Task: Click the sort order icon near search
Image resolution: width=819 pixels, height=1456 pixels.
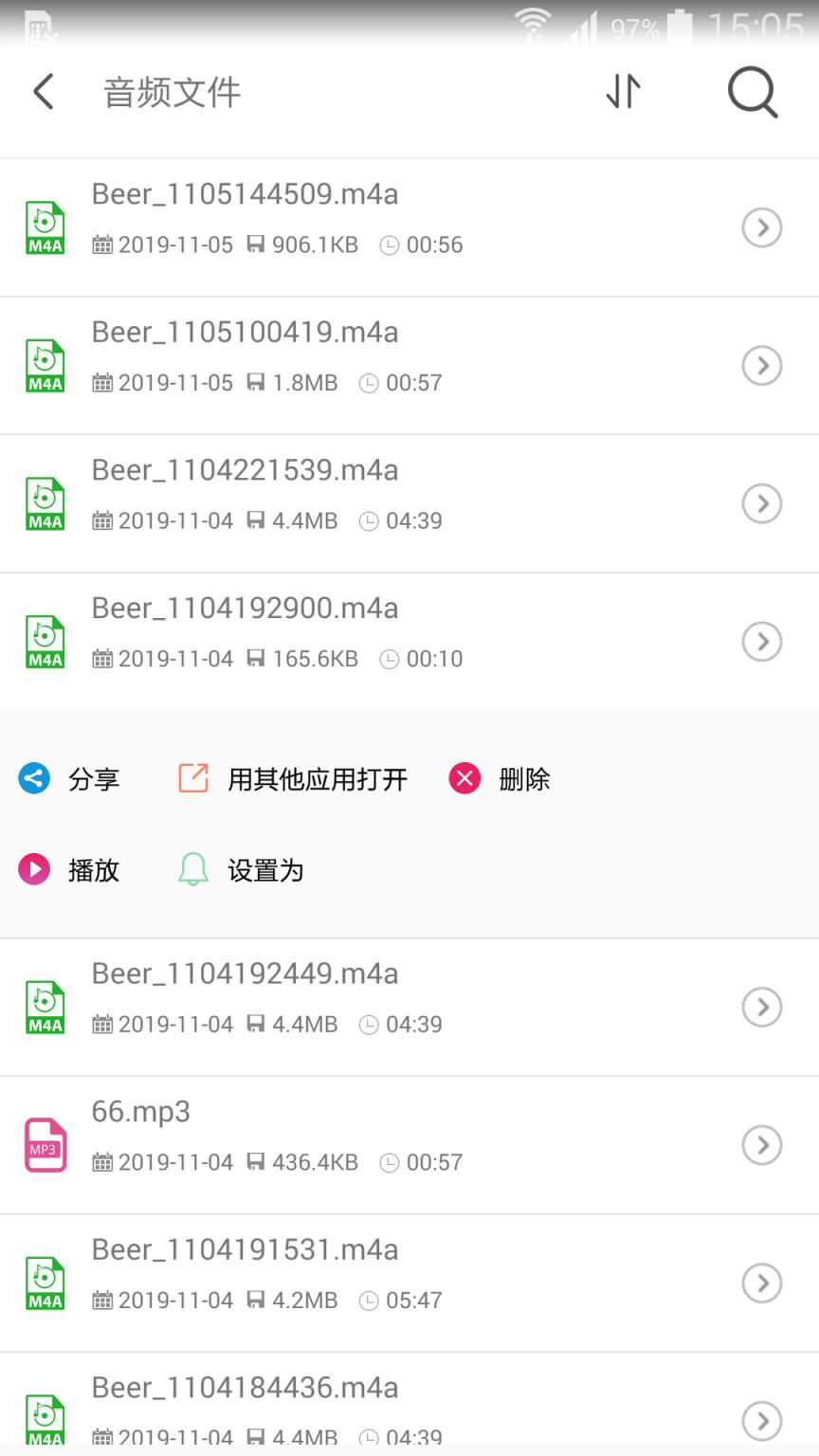Action: pos(623,91)
